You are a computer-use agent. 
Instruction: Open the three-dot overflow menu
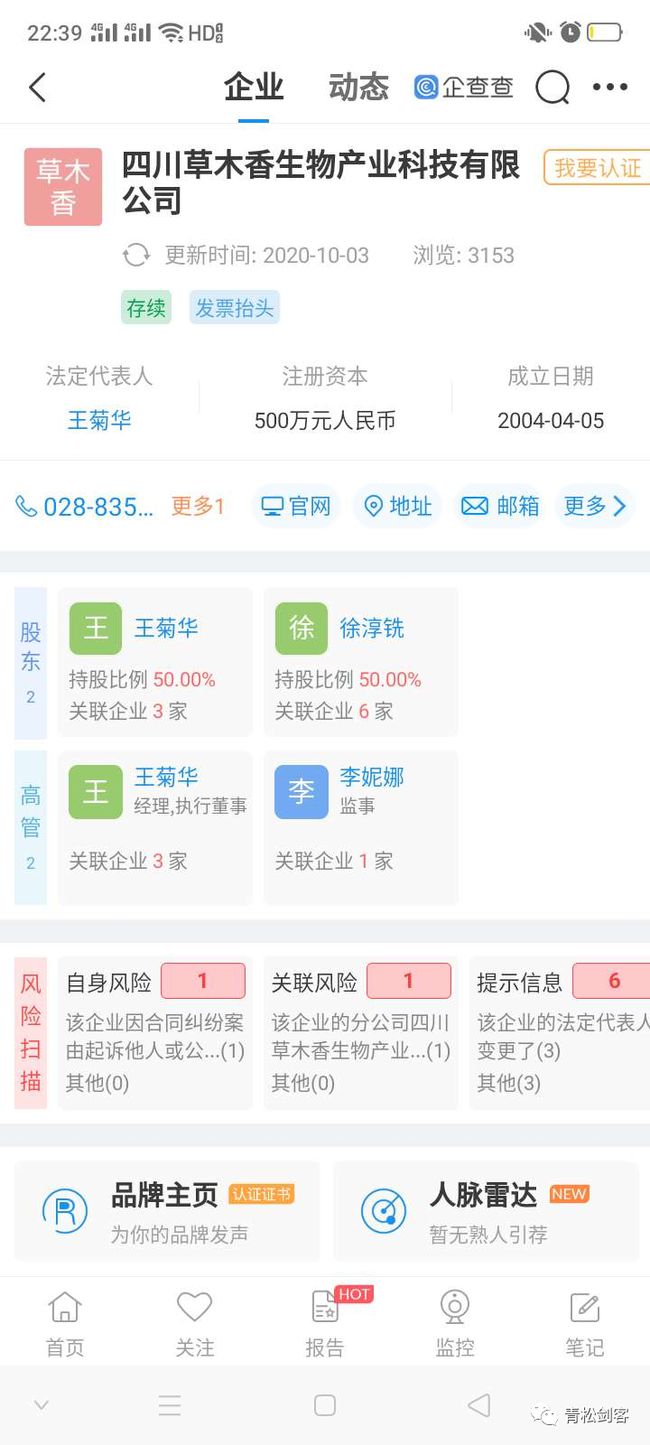coord(609,88)
